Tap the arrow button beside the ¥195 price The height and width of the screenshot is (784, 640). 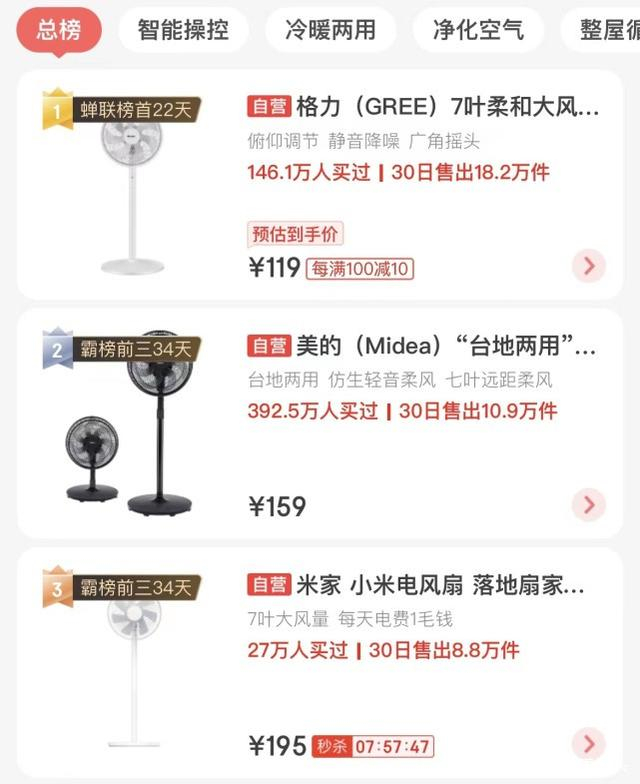pyautogui.click(x=588, y=744)
